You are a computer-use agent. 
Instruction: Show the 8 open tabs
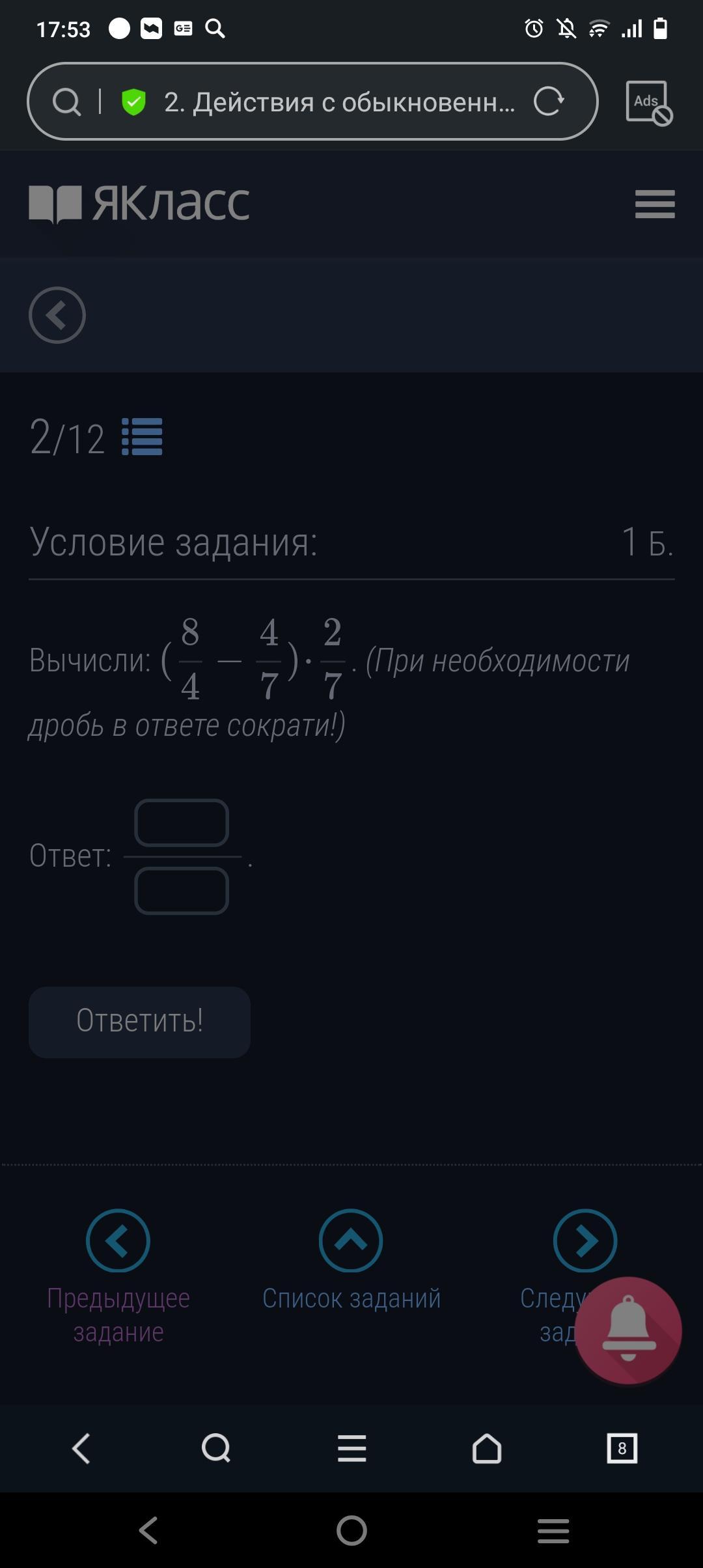[x=622, y=1449]
